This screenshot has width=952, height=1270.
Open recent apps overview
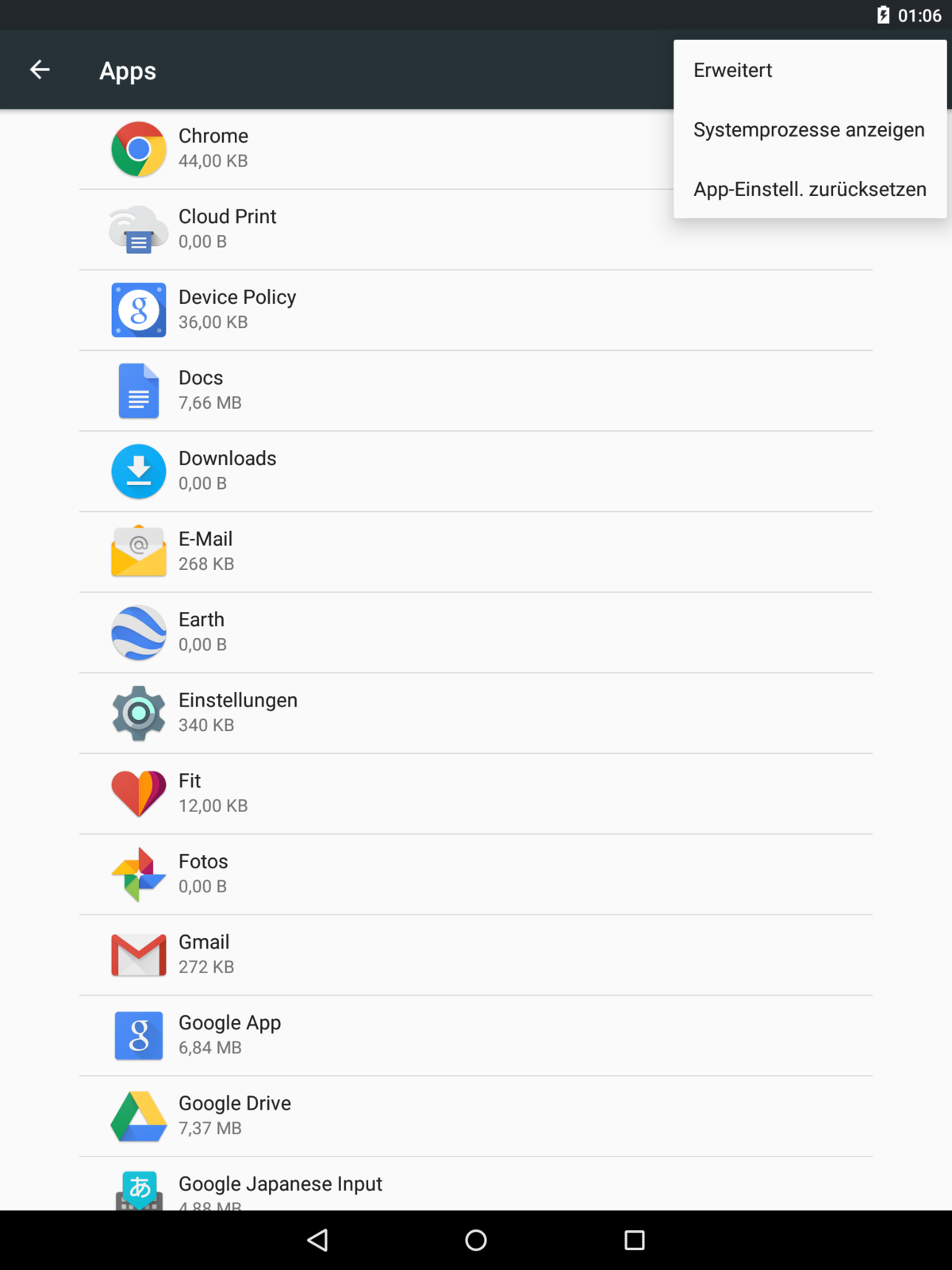(635, 1240)
